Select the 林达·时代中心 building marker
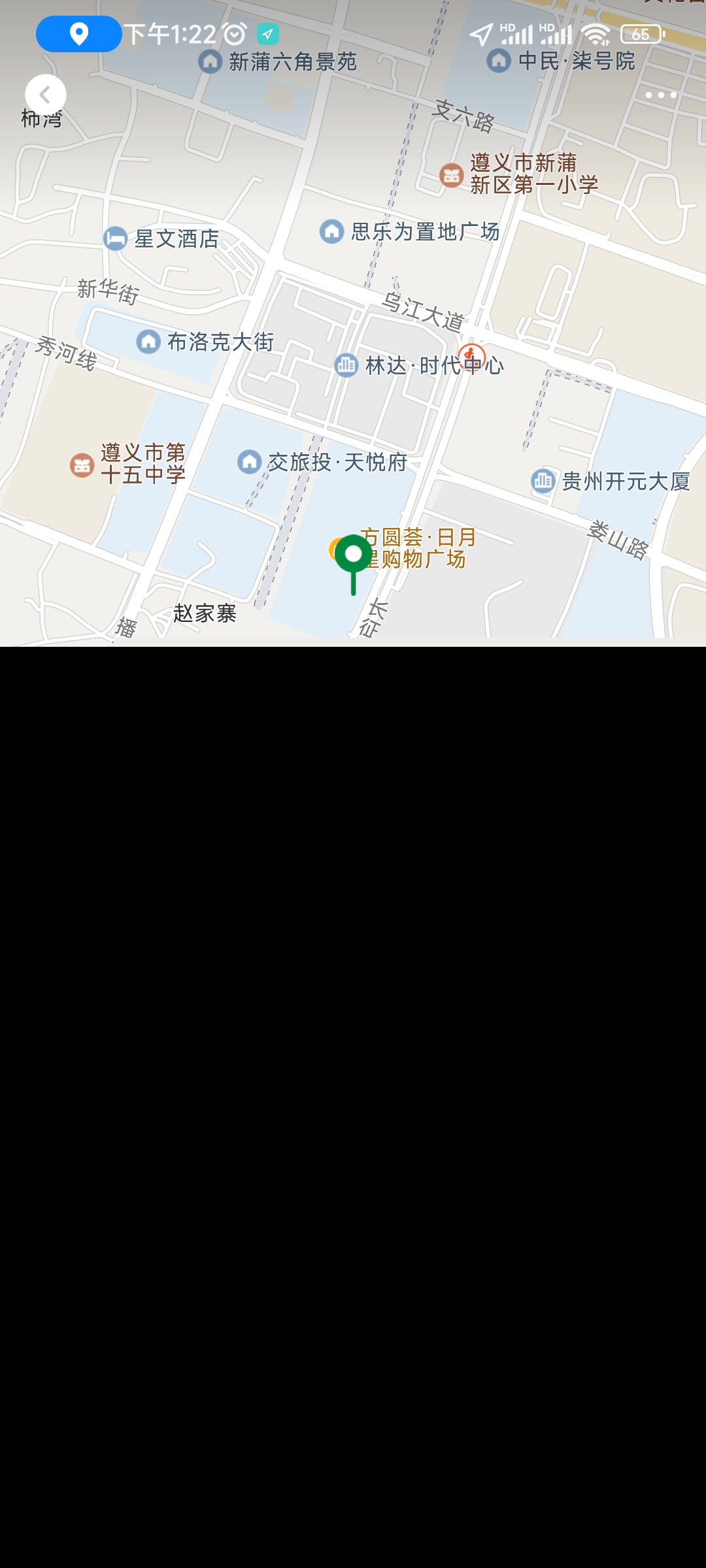Viewport: 706px width, 1568px height. point(346,367)
